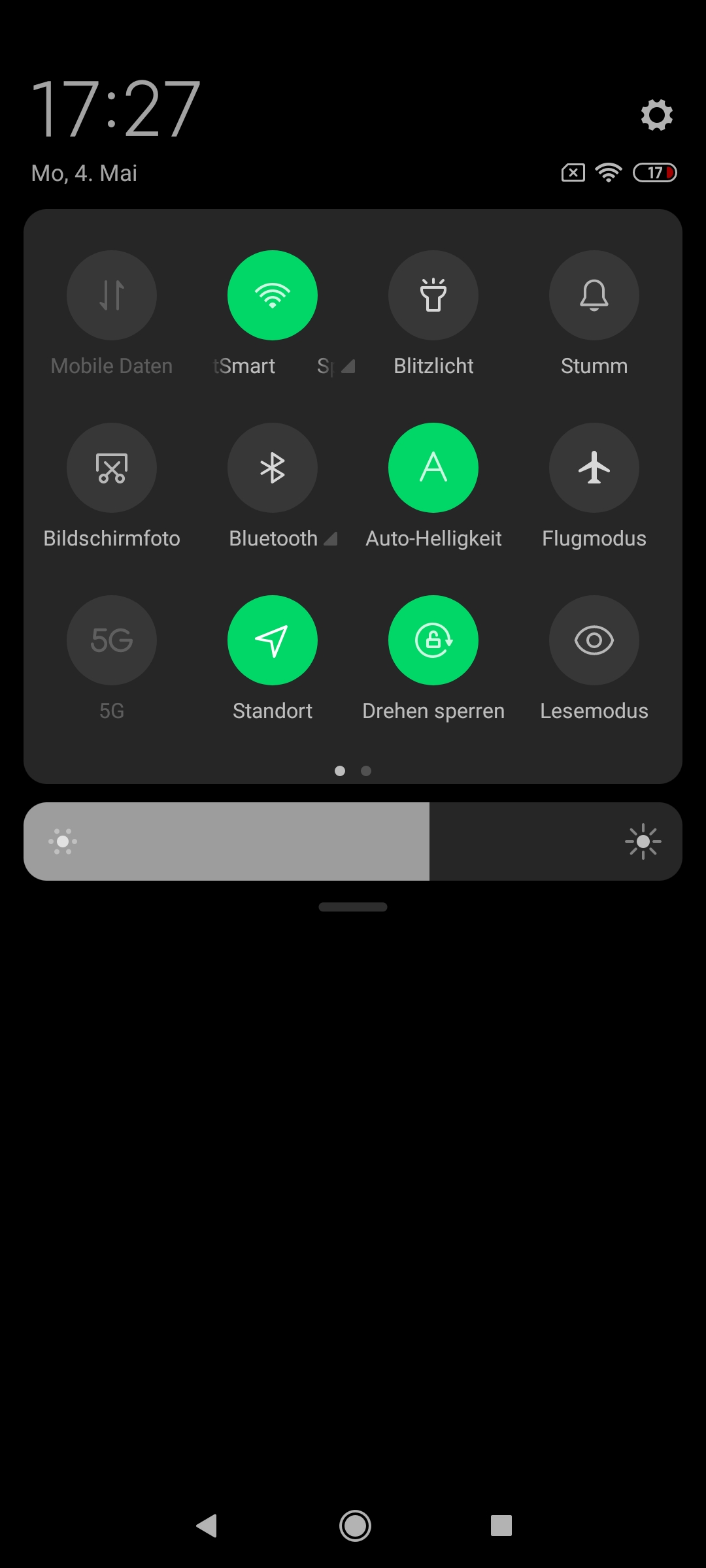
Task: Tap the home button in navigation bar
Action: pyautogui.click(x=355, y=1526)
